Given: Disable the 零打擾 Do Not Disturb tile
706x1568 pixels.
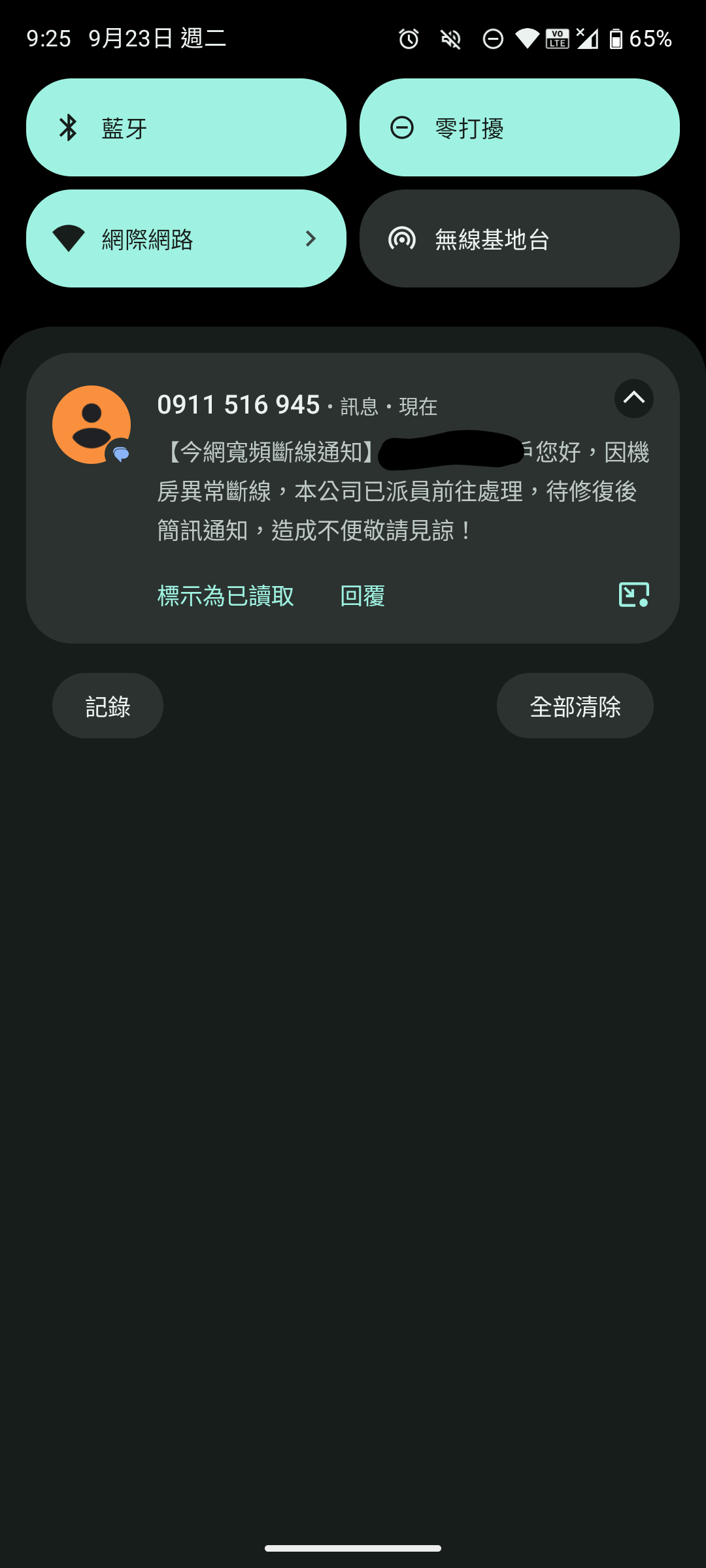Looking at the screenshot, I should click(x=519, y=127).
